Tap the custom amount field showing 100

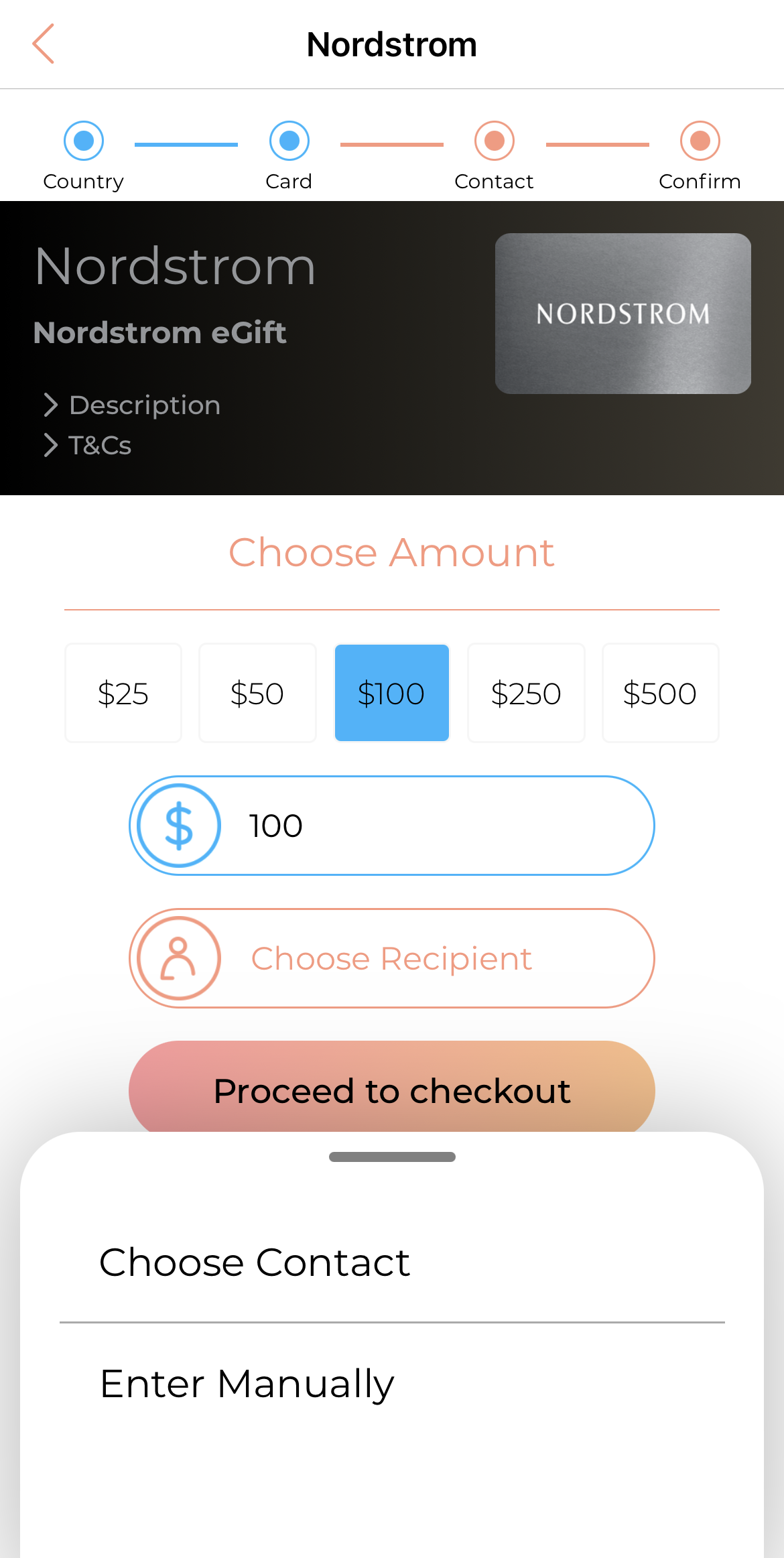[x=392, y=826]
